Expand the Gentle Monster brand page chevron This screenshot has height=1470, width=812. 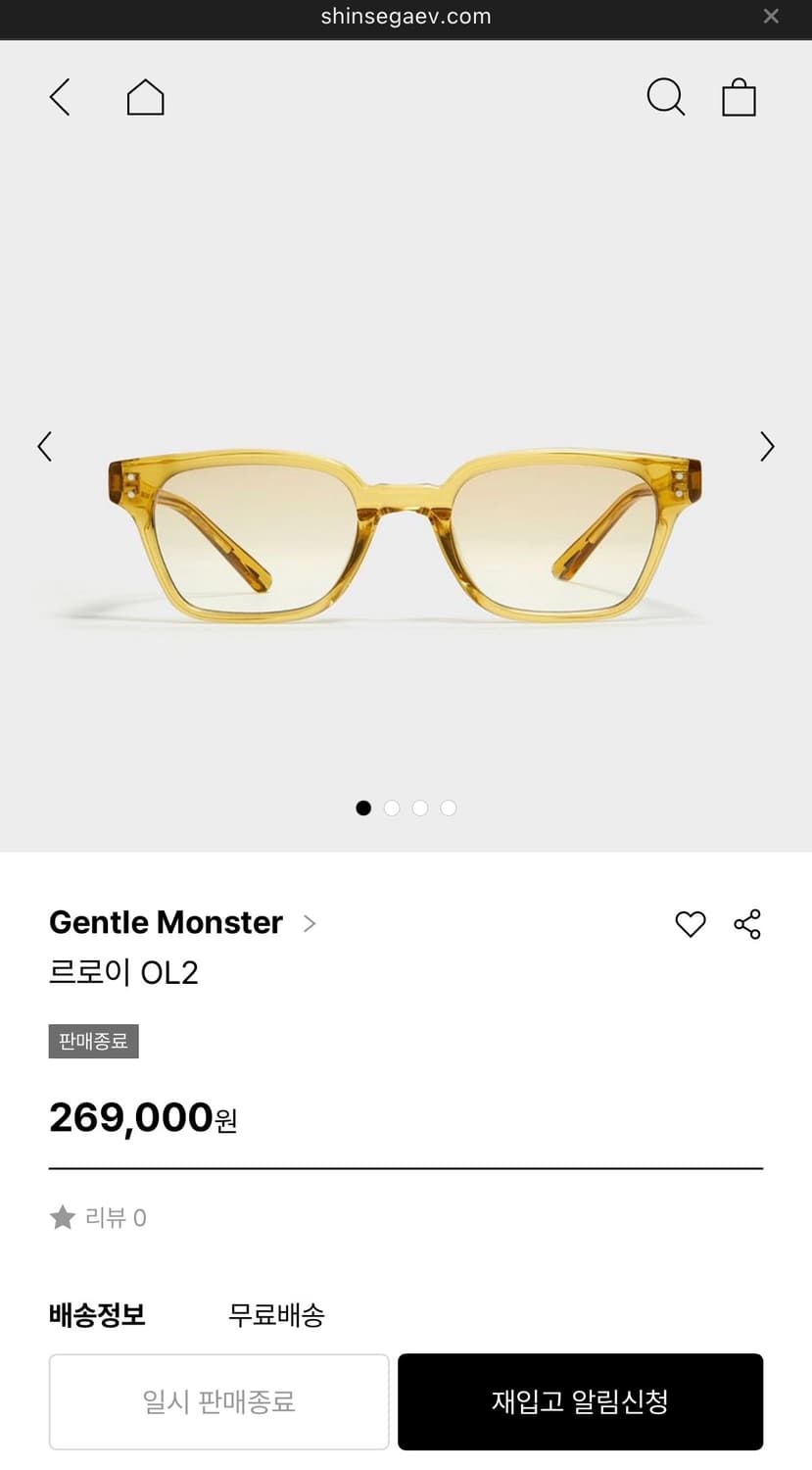pyautogui.click(x=309, y=923)
